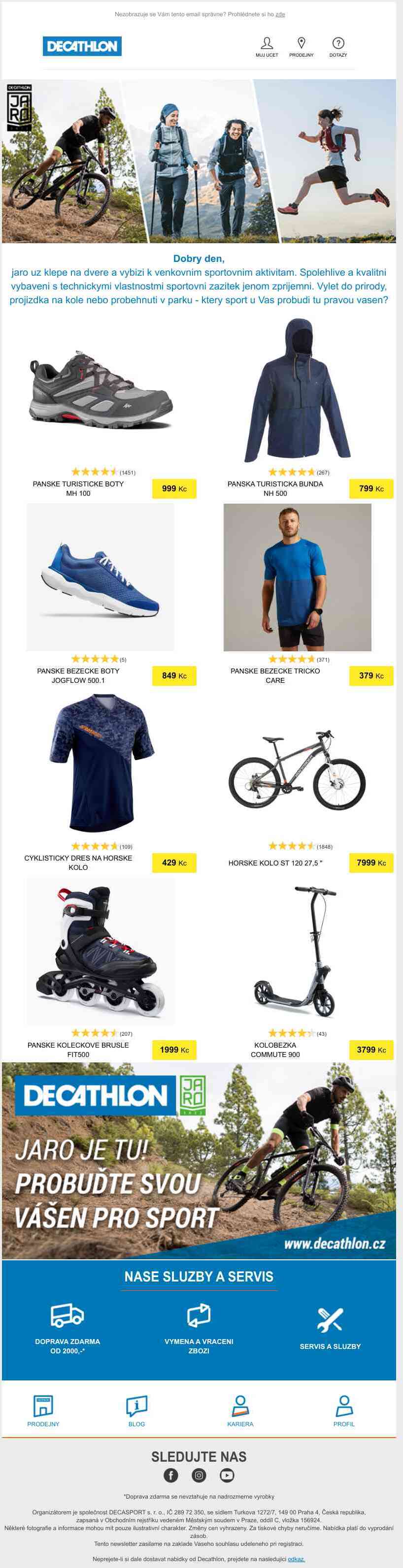Viewport: 403px width, 1568px height.
Task: Open the Dotazy help icon
Action: pyautogui.click(x=338, y=46)
